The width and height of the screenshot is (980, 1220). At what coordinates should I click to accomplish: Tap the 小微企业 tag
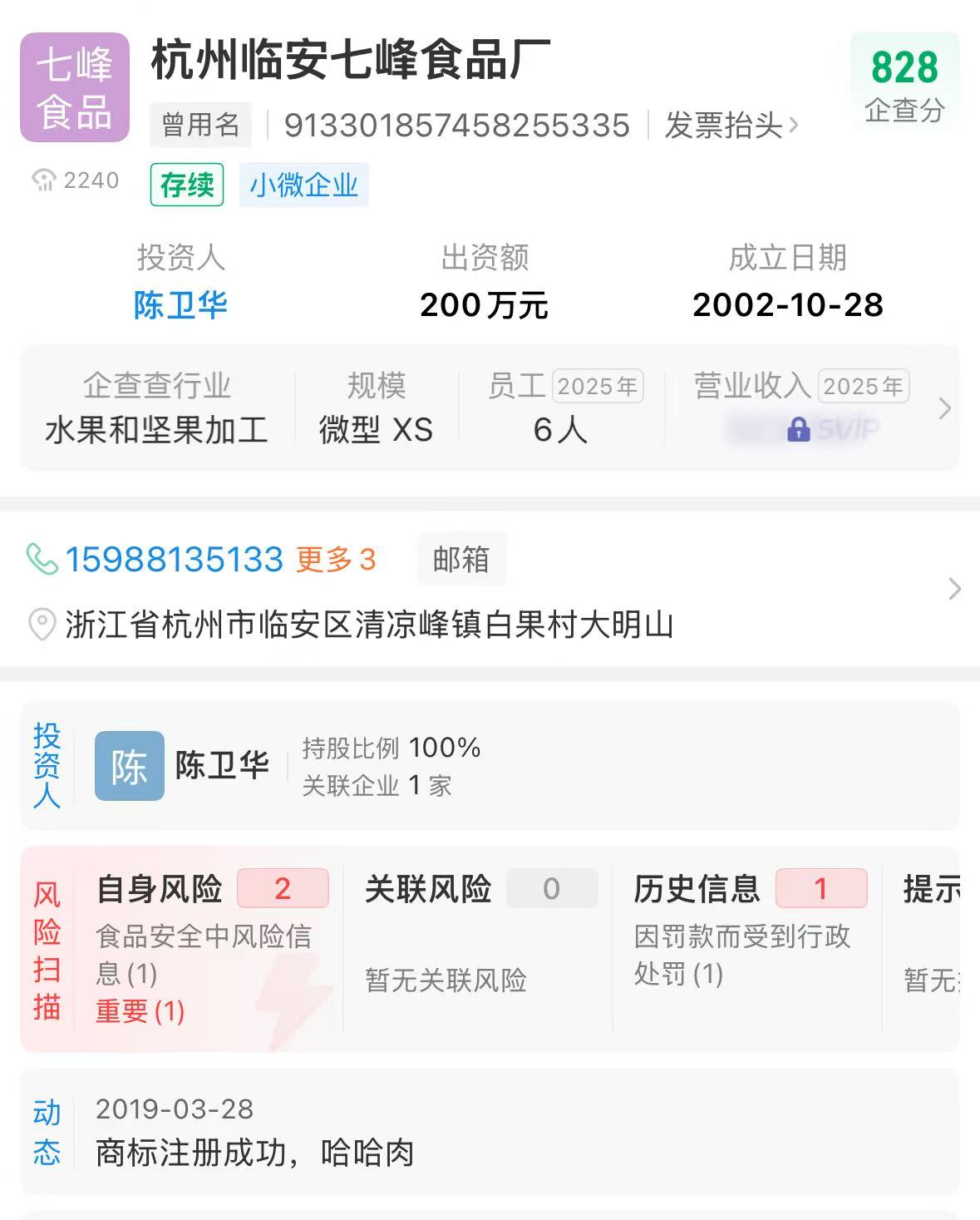304,185
